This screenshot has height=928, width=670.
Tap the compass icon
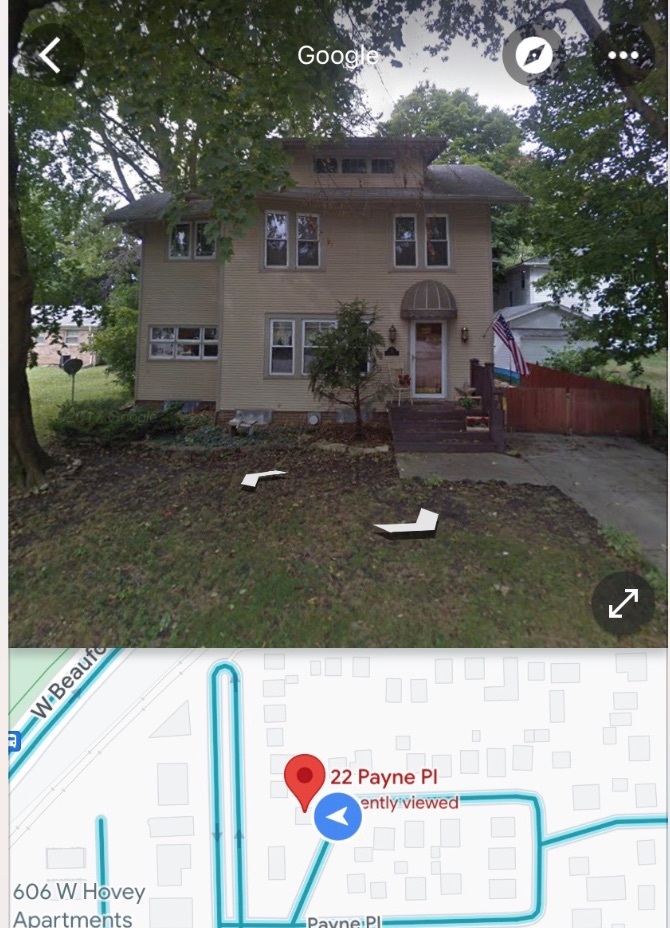click(x=533, y=55)
